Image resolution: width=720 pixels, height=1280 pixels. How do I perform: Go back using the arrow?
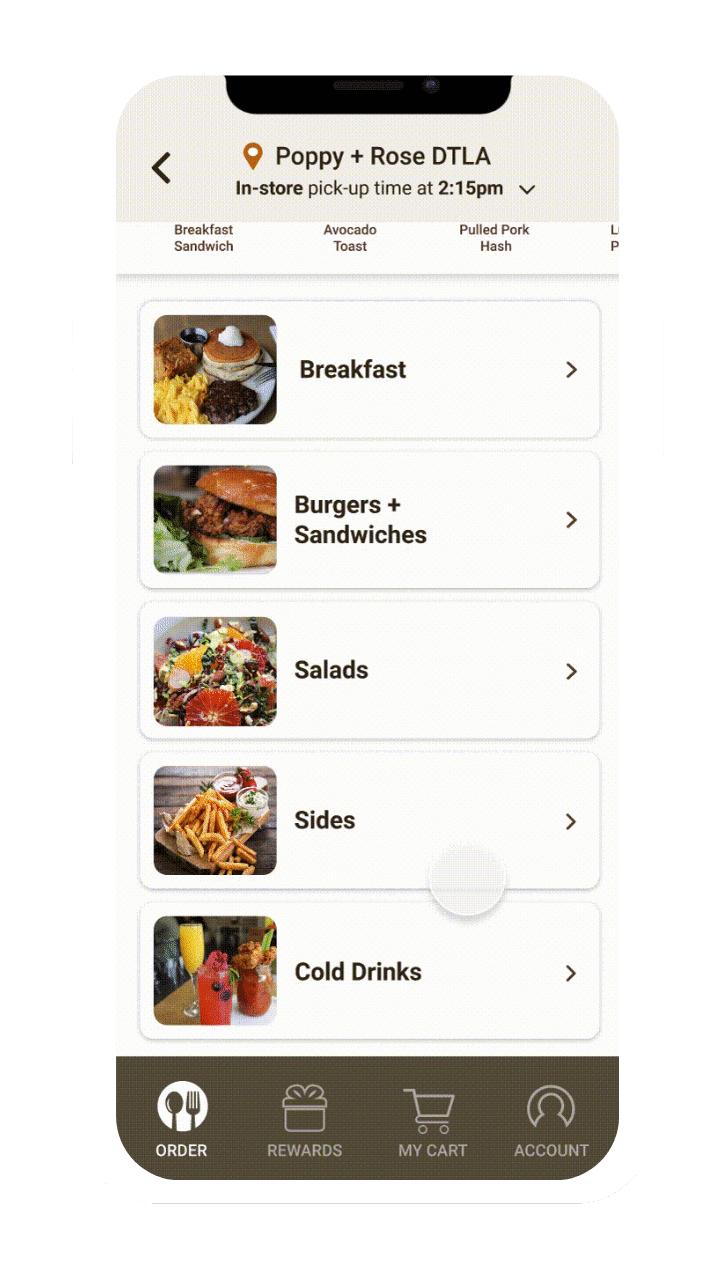pos(162,168)
